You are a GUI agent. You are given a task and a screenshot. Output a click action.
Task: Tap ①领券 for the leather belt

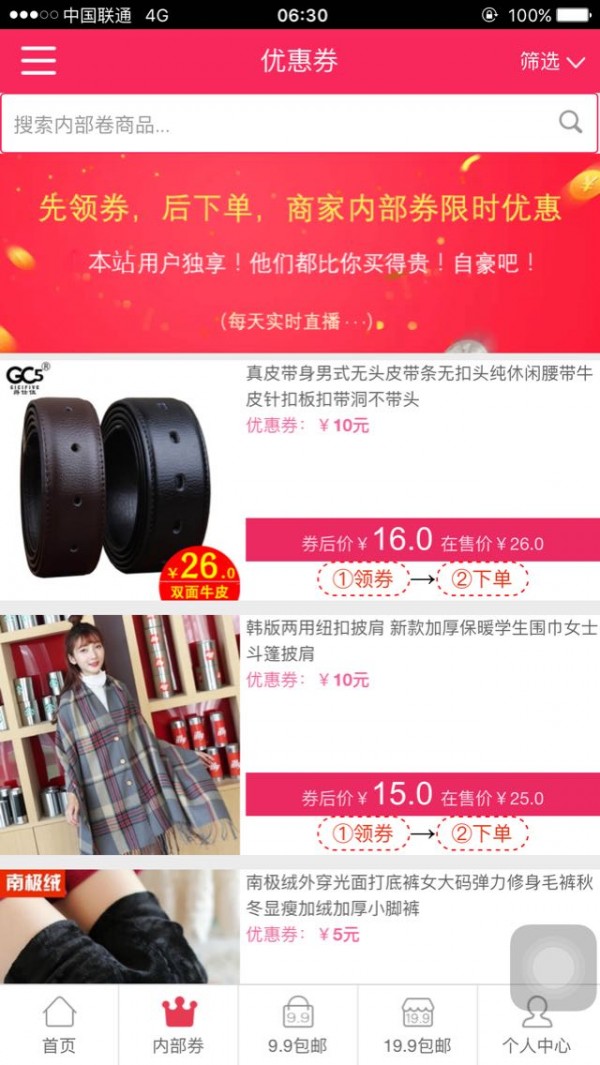[363, 578]
